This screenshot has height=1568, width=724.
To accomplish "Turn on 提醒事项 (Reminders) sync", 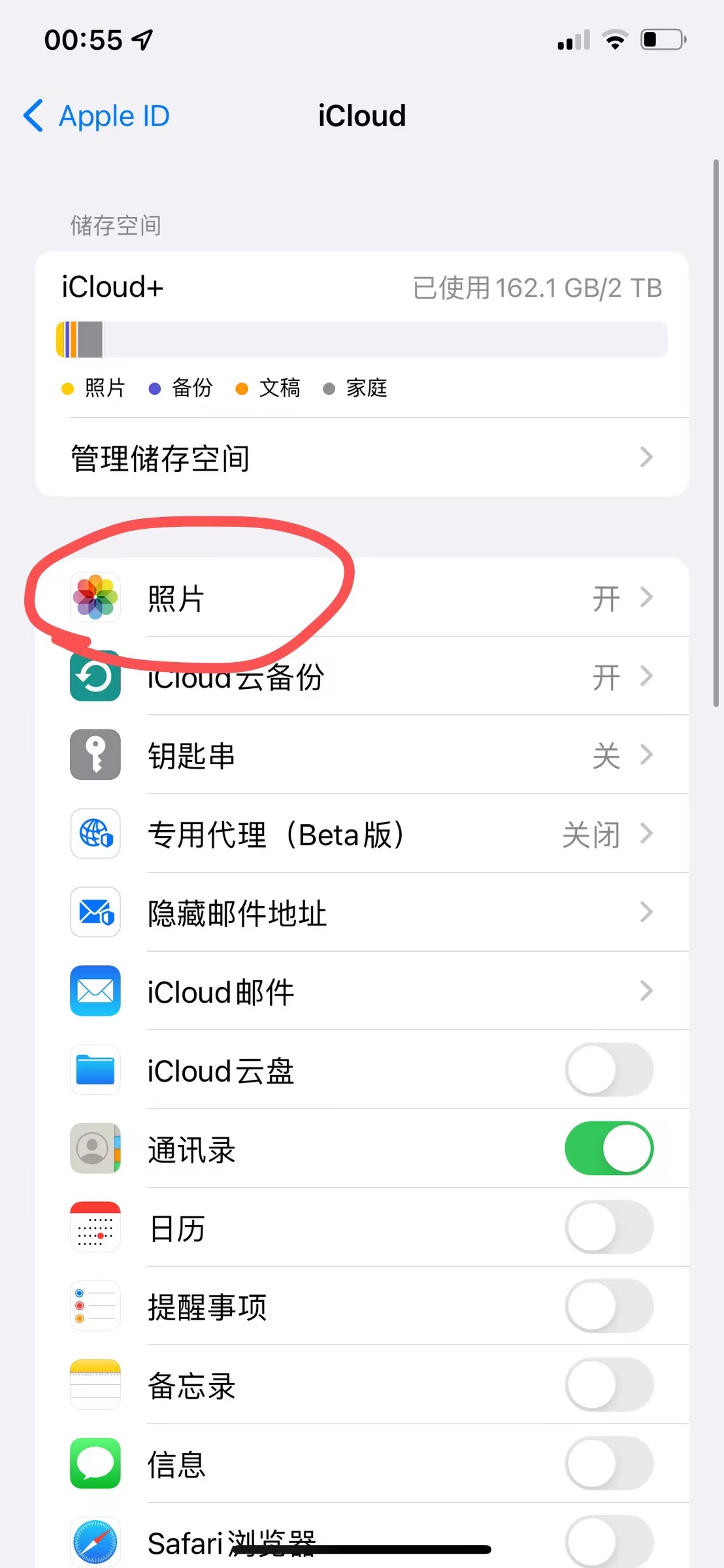I will pyautogui.click(x=608, y=1307).
